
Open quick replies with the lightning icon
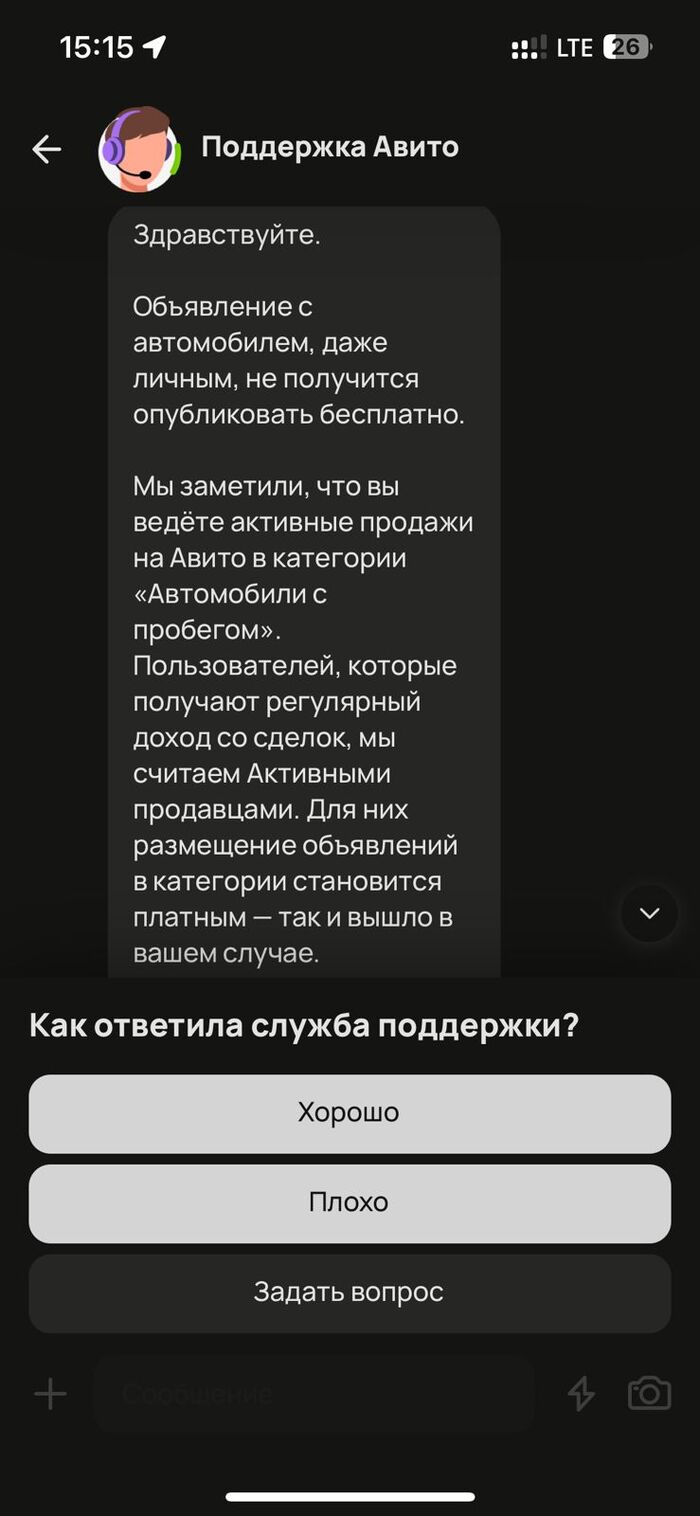point(581,1394)
